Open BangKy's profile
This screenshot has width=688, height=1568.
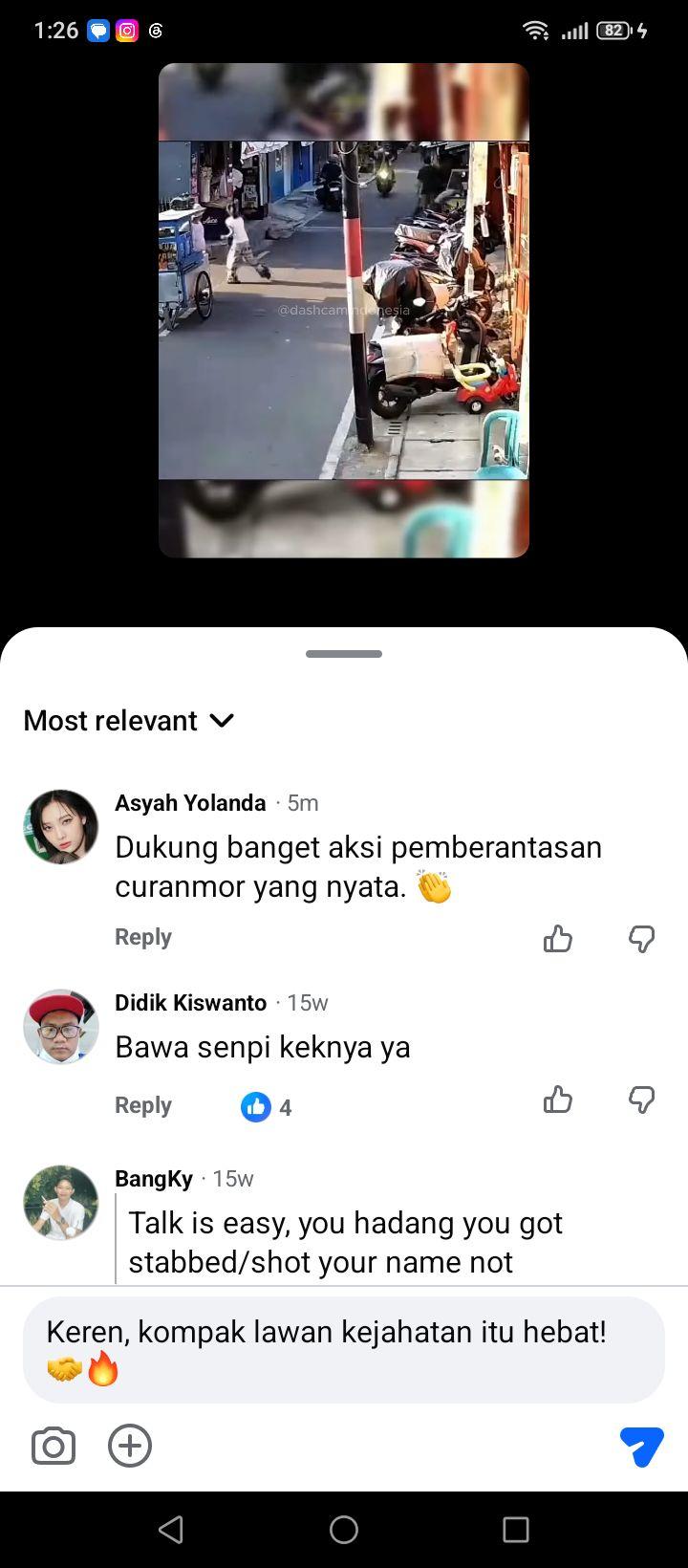click(61, 1203)
